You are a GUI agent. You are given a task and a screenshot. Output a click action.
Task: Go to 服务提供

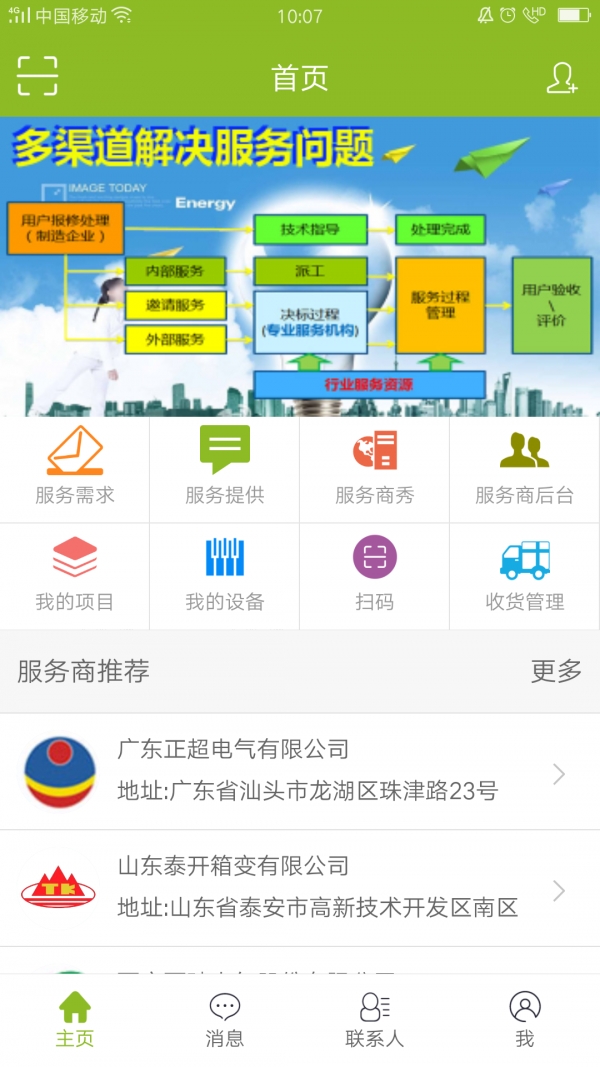225,468
